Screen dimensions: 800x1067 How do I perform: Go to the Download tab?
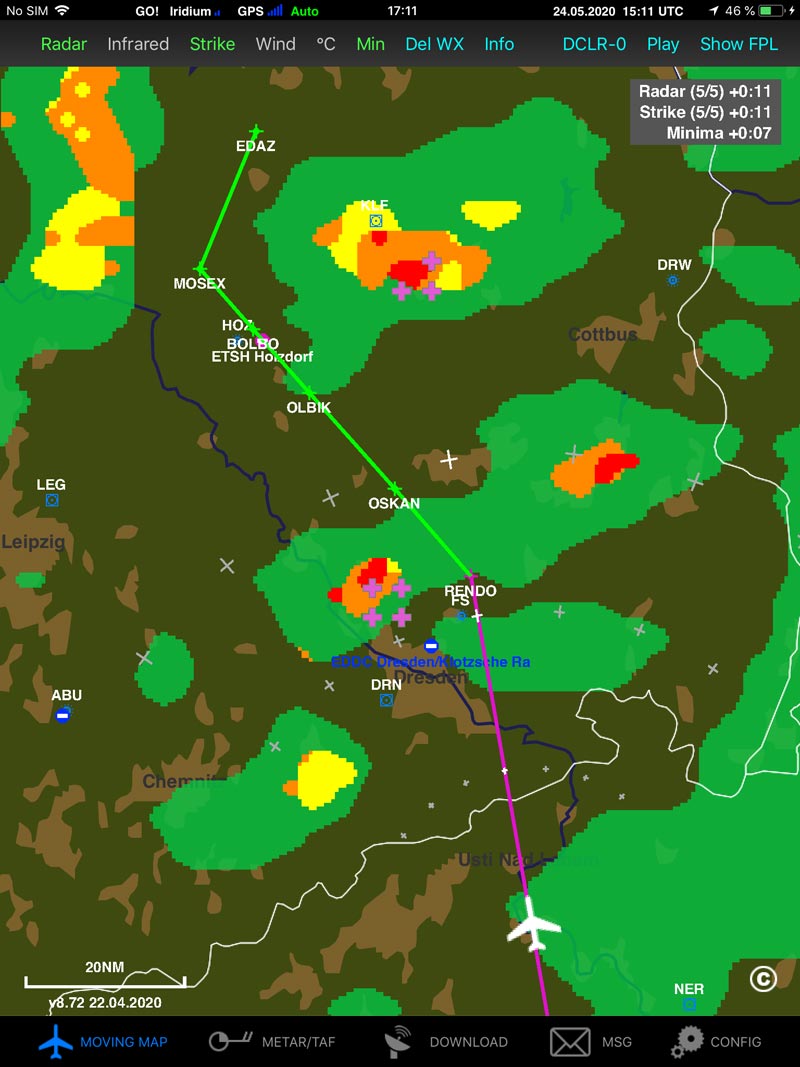[445, 1041]
